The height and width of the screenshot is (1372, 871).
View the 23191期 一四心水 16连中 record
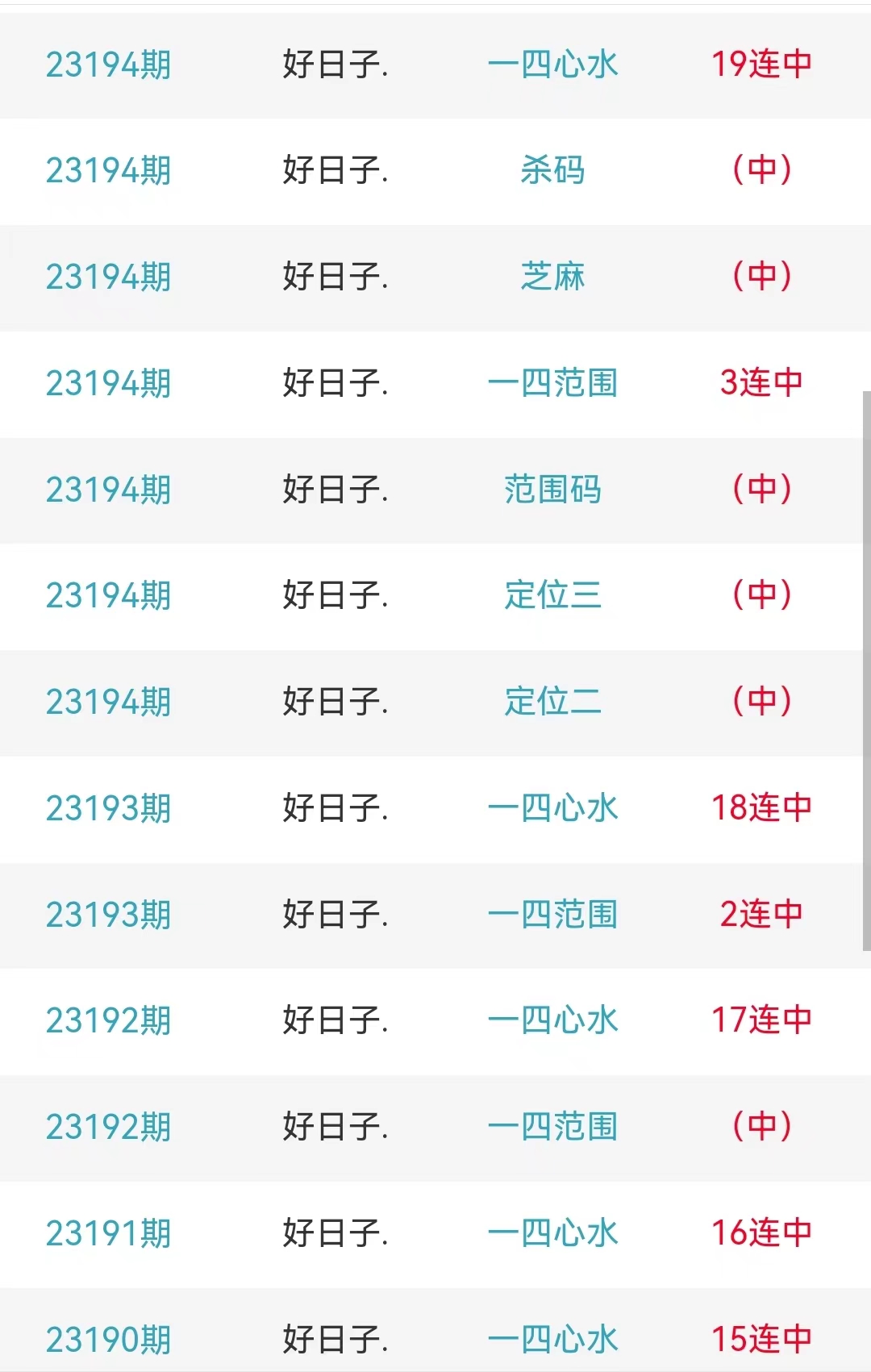[x=552, y=1233]
